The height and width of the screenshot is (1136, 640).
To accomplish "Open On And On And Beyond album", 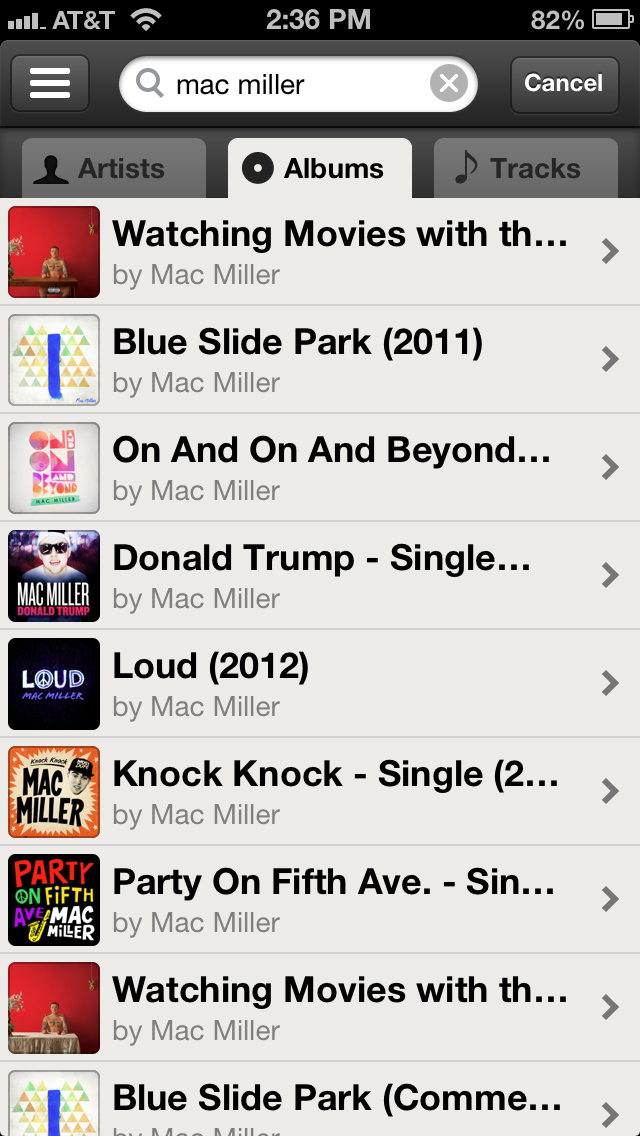I will pos(320,468).
